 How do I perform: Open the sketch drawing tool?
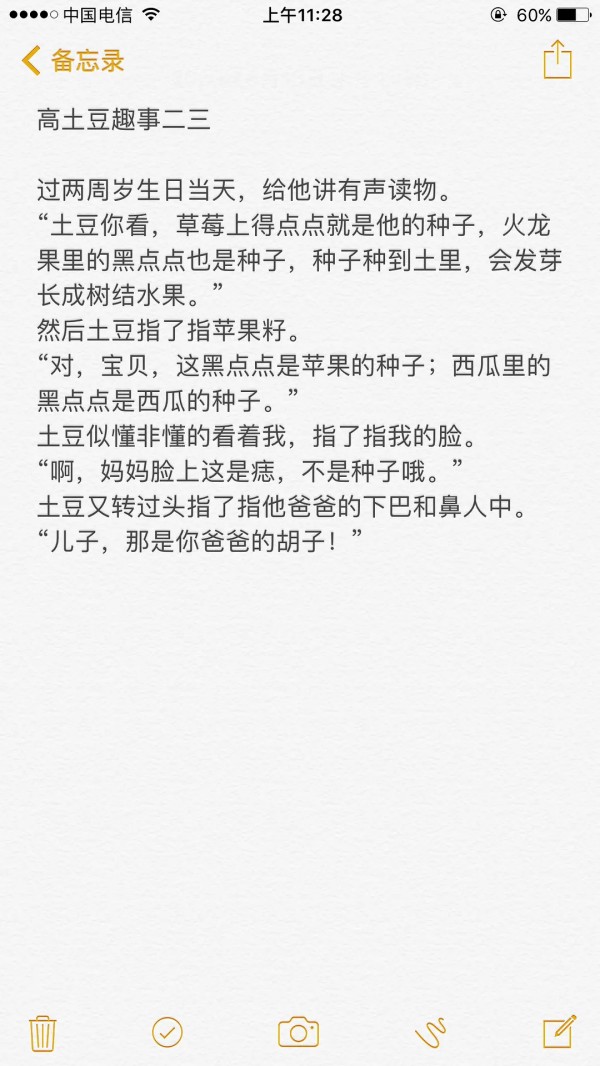(429, 1032)
